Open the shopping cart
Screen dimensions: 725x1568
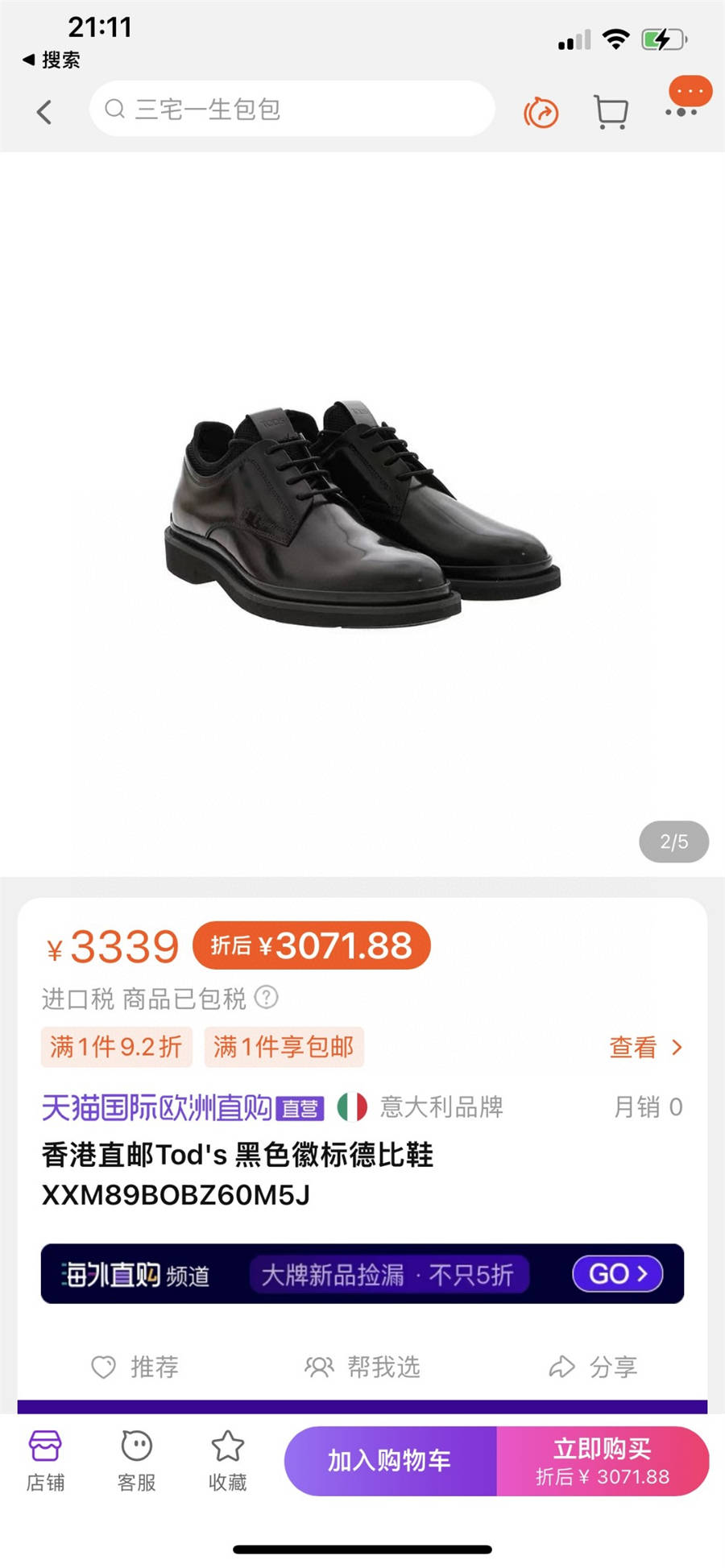point(611,112)
